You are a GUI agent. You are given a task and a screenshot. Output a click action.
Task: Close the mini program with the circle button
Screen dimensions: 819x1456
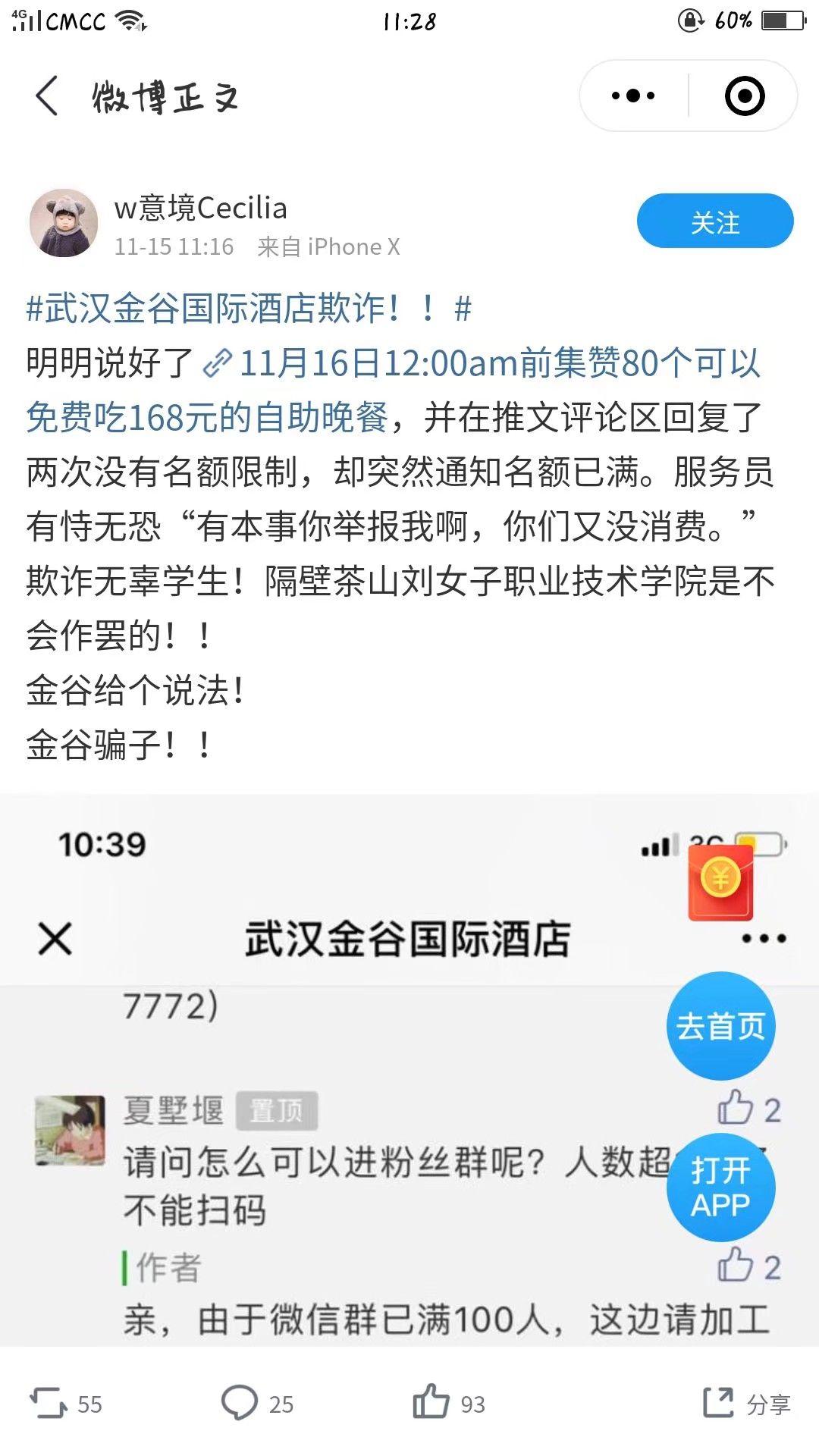tap(744, 96)
